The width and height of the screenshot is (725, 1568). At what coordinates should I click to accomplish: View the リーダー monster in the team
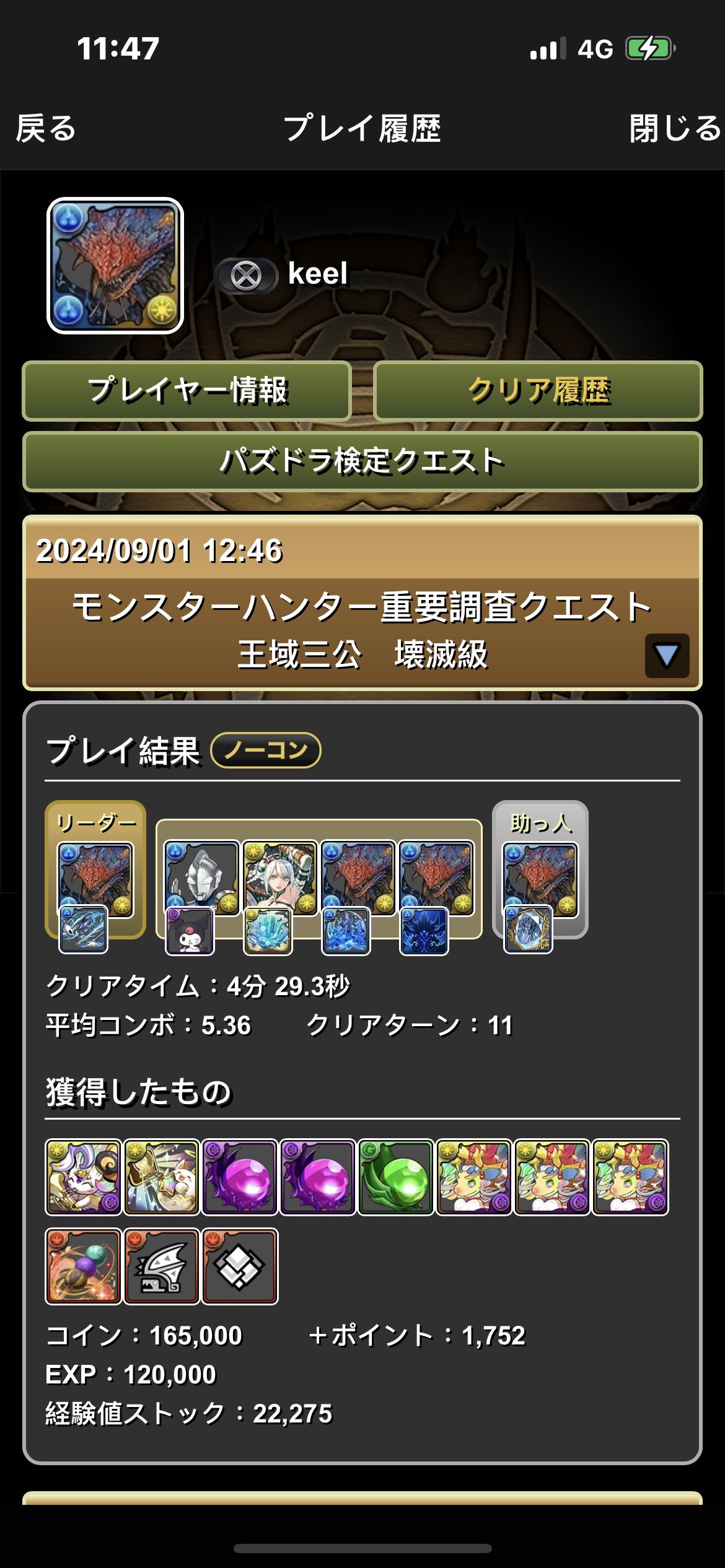pos(95,878)
